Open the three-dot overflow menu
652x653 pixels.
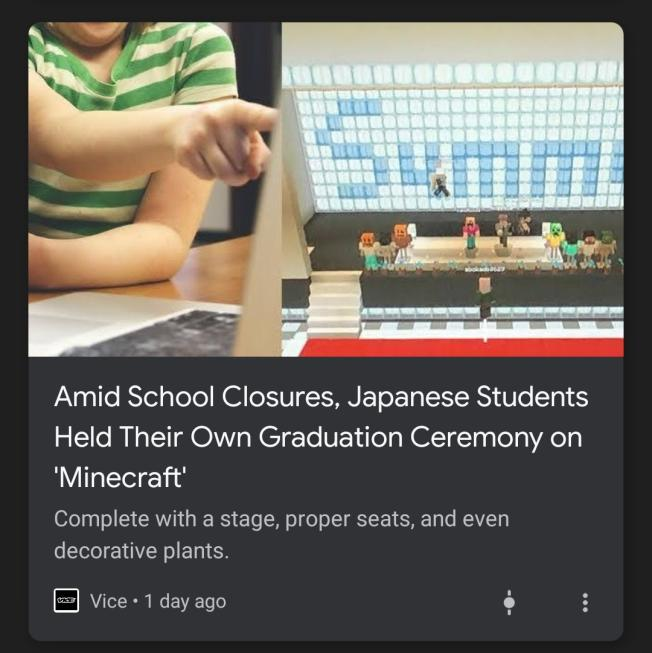tap(585, 602)
